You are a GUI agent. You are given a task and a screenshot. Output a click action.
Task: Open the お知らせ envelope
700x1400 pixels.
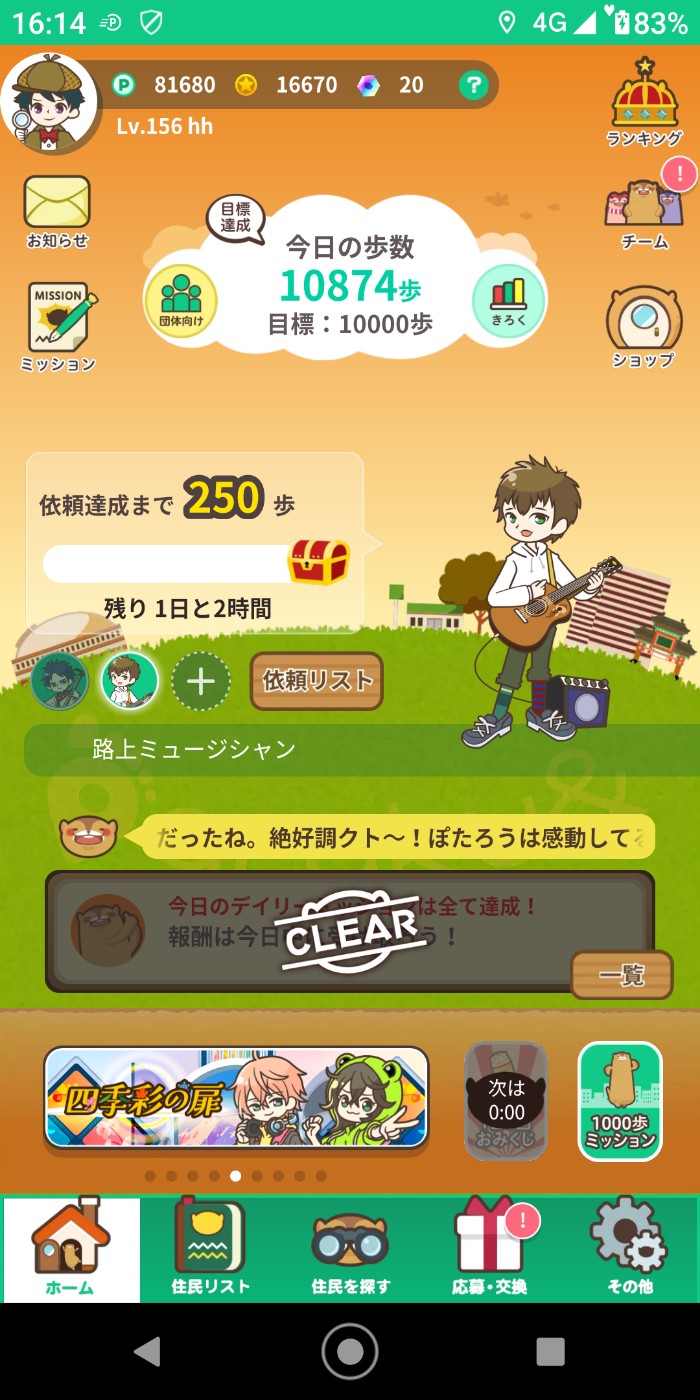57,210
